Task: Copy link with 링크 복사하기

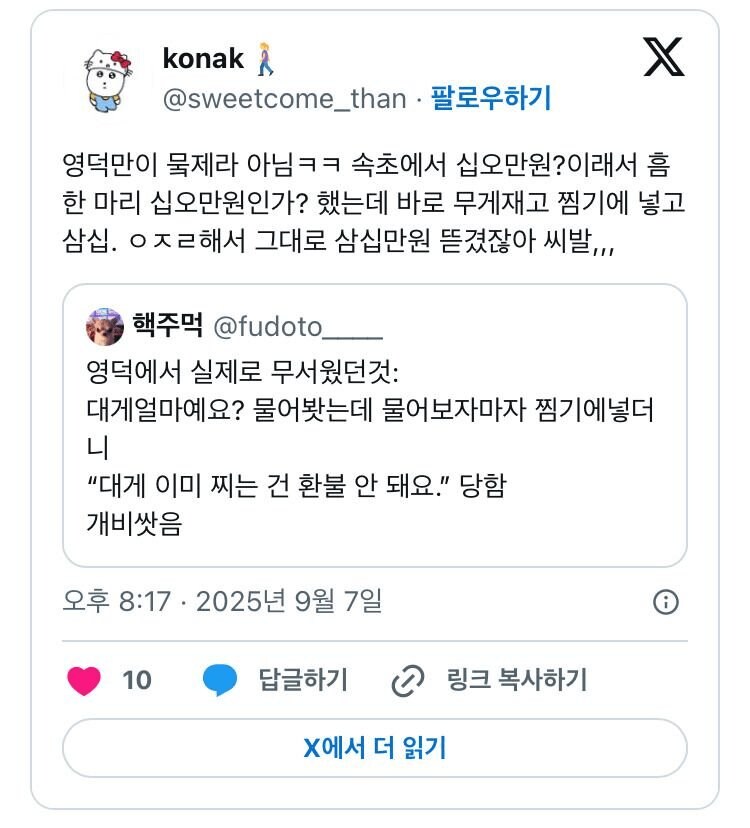Action: click(489, 681)
